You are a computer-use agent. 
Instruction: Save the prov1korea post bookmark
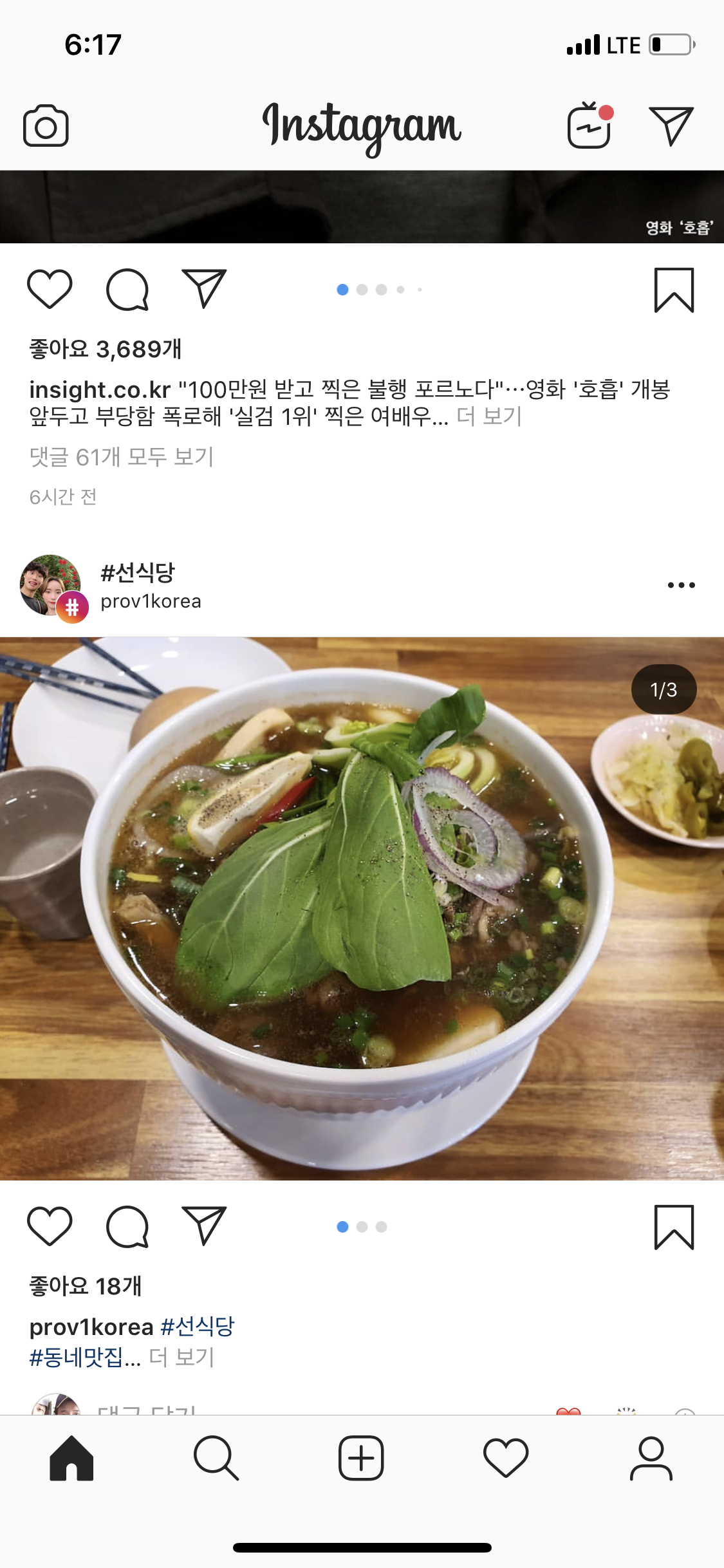pos(674,1227)
